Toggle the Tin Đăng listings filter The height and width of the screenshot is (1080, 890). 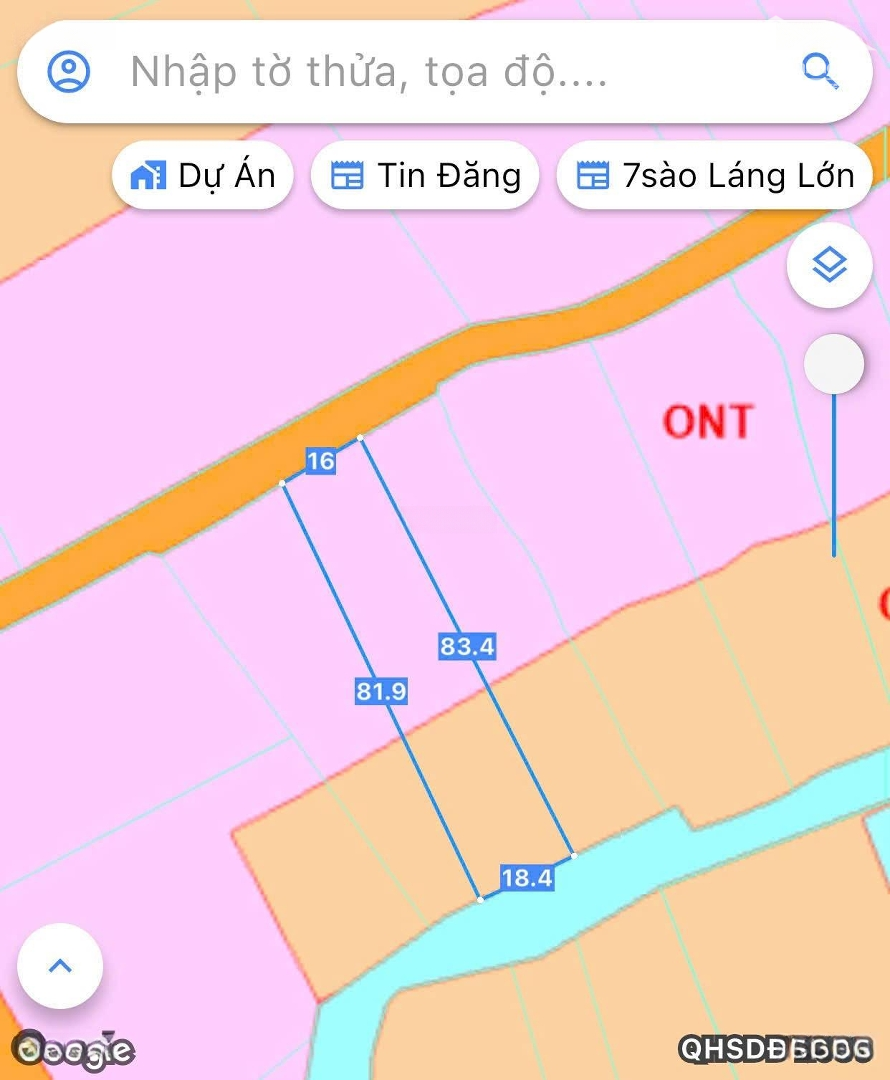(424, 174)
